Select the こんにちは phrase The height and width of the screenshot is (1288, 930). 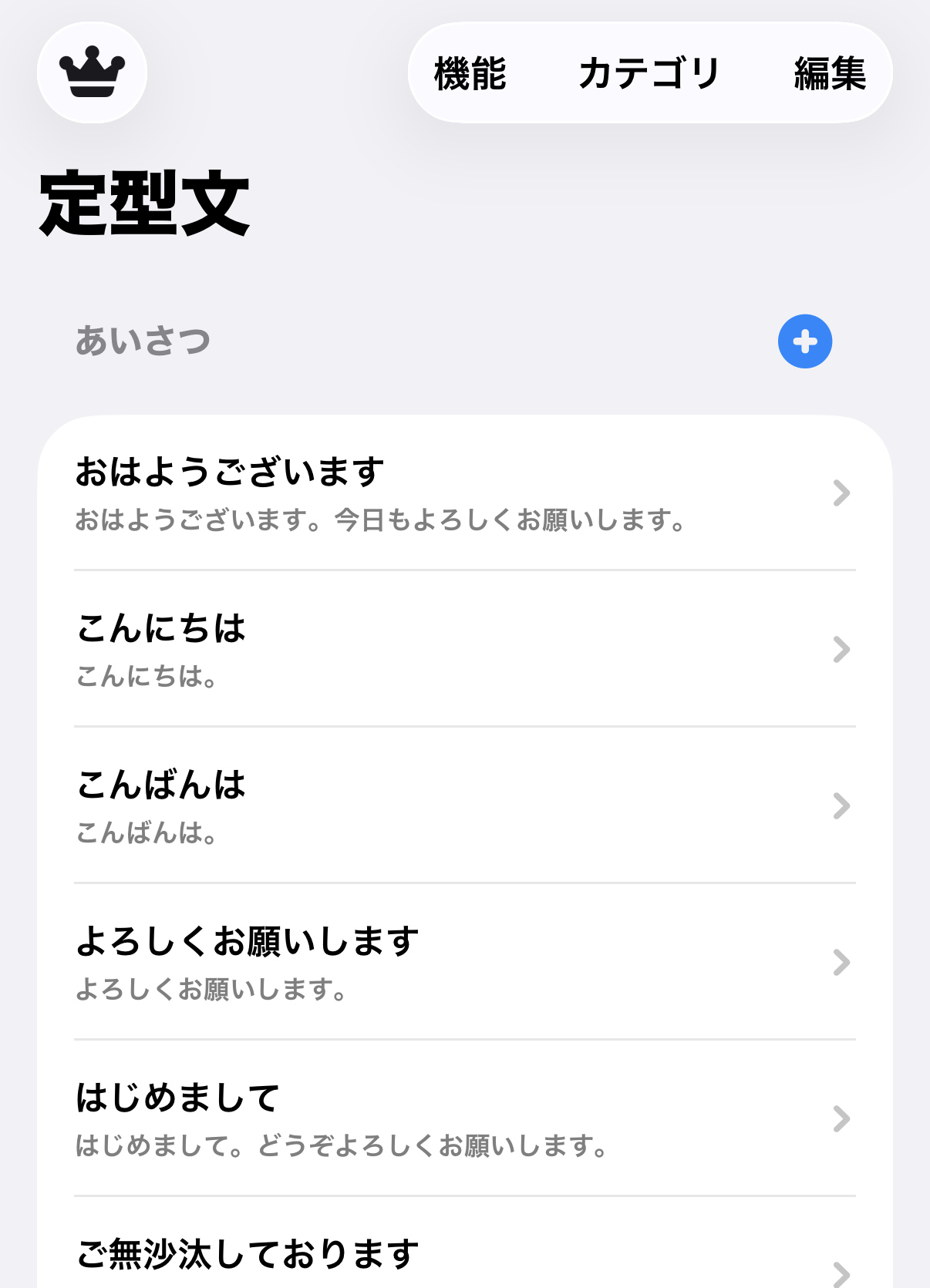[x=463, y=649]
